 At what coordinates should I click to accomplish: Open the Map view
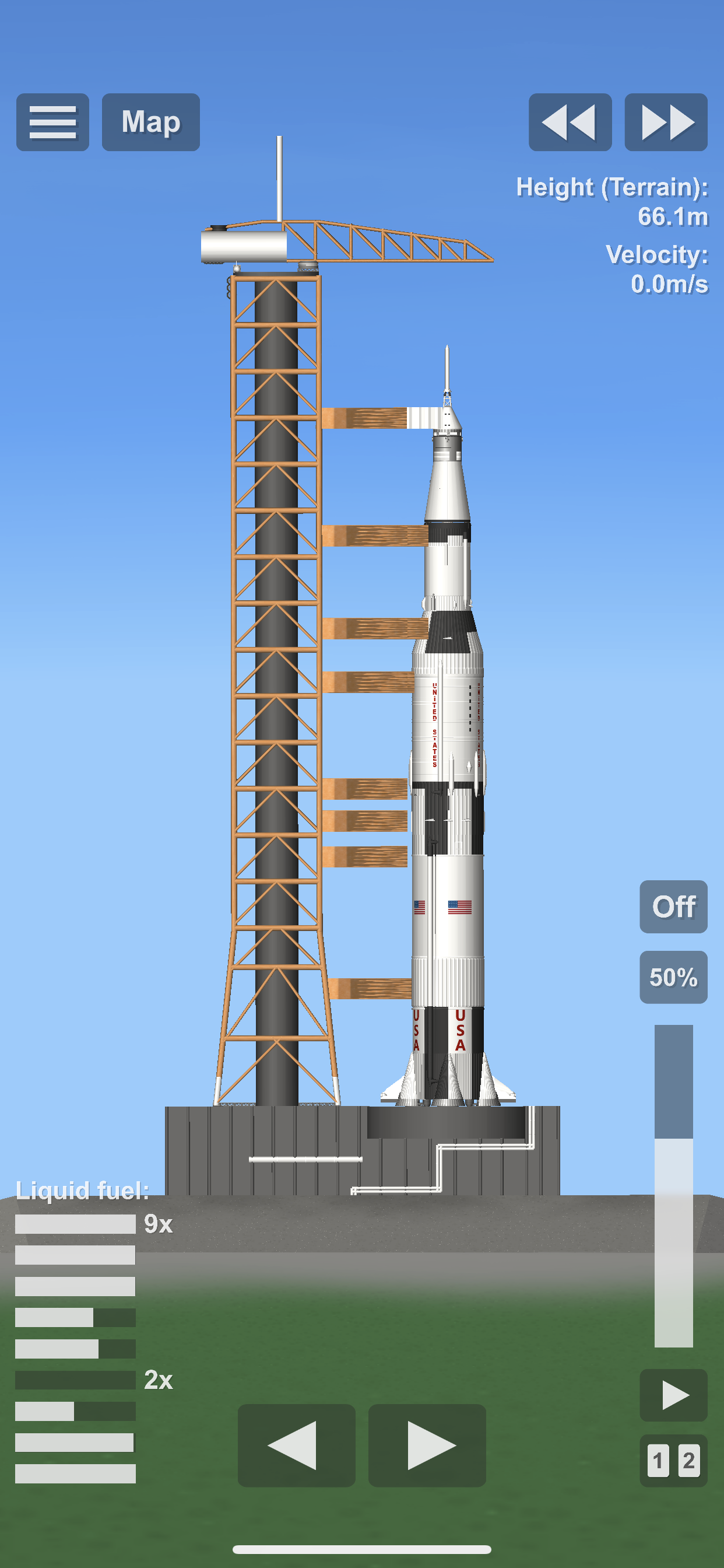pos(151,123)
